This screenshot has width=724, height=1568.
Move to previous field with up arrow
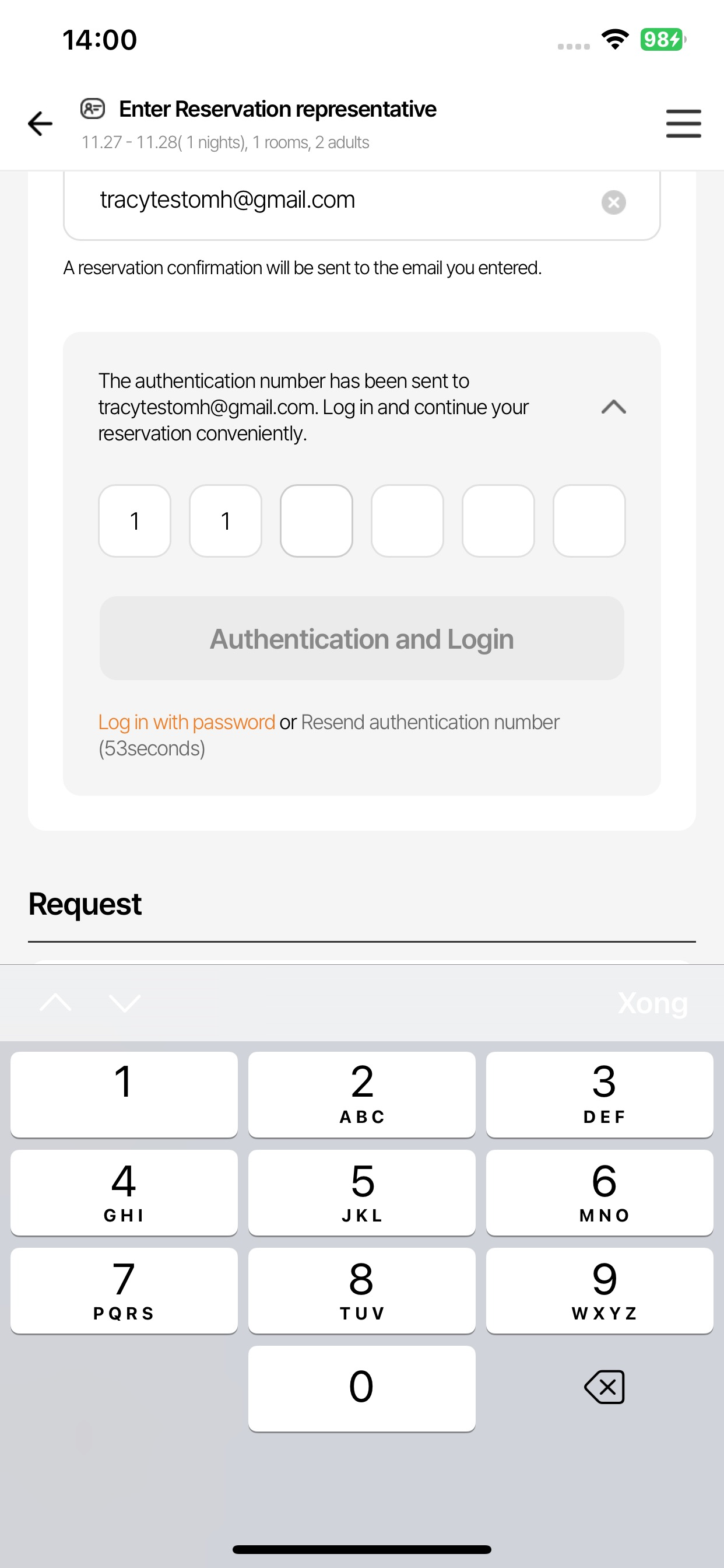pos(55,1003)
